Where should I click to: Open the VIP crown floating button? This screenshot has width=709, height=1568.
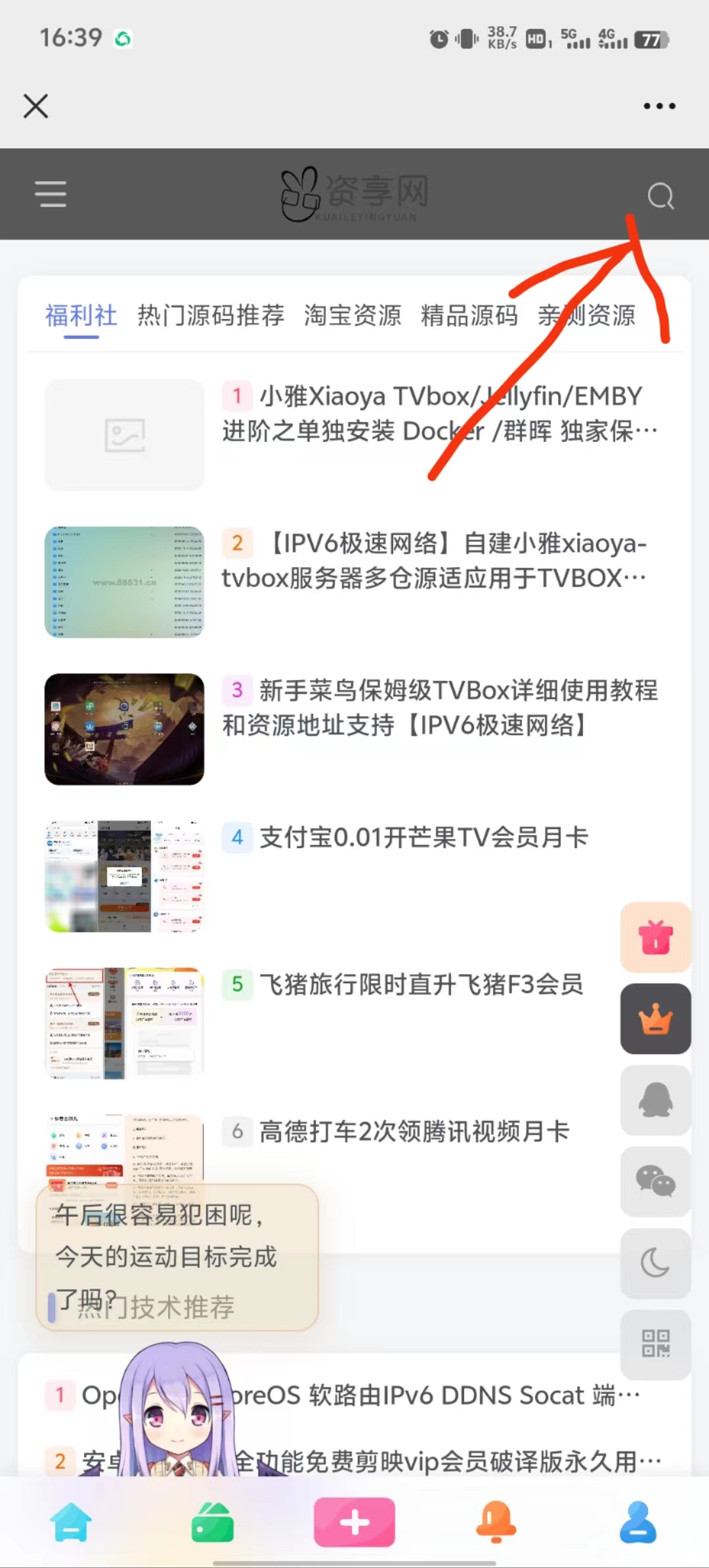[655, 1019]
